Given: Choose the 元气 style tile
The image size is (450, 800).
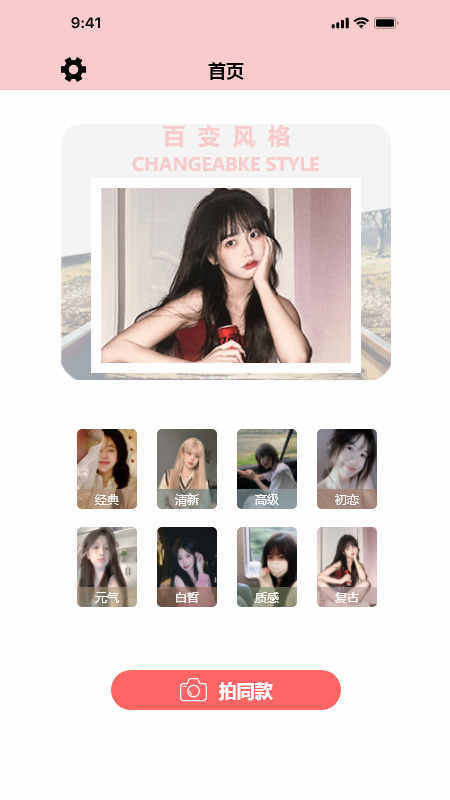Looking at the screenshot, I should tap(107, 567).
